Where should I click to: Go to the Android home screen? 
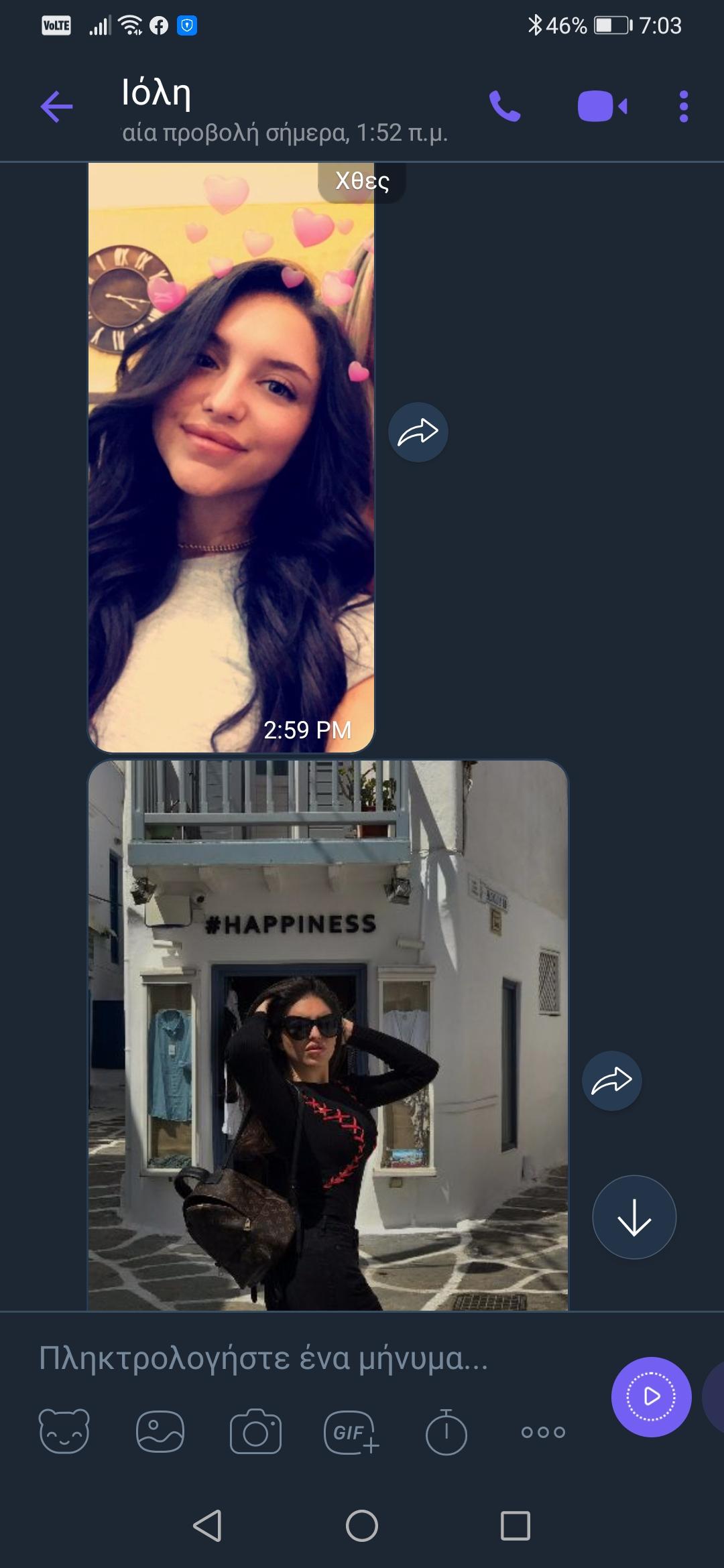[x=362, y=1526]
